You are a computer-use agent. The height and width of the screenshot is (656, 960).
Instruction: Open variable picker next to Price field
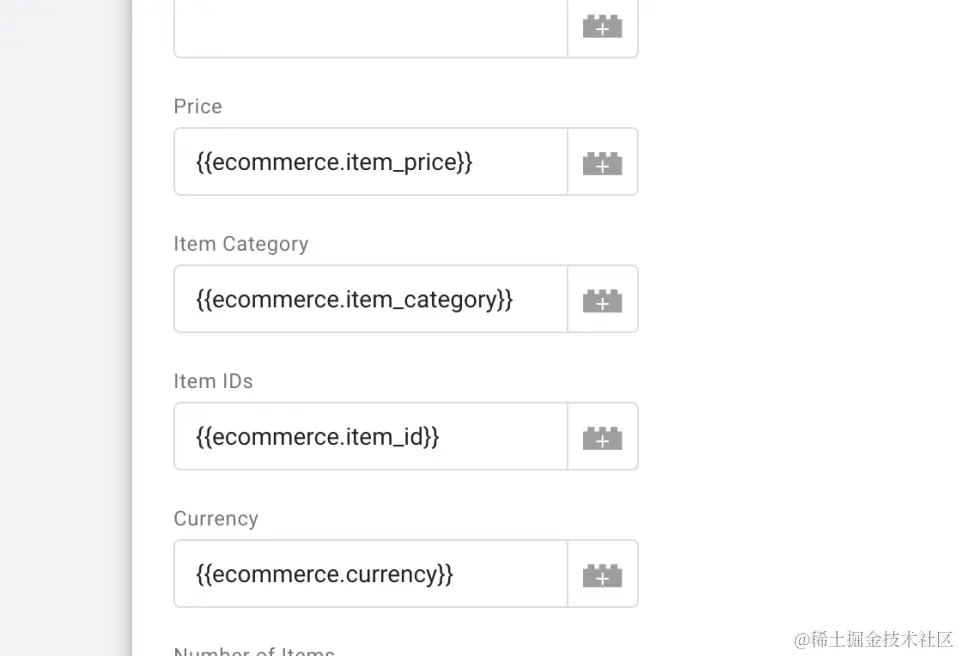point(602,162)
